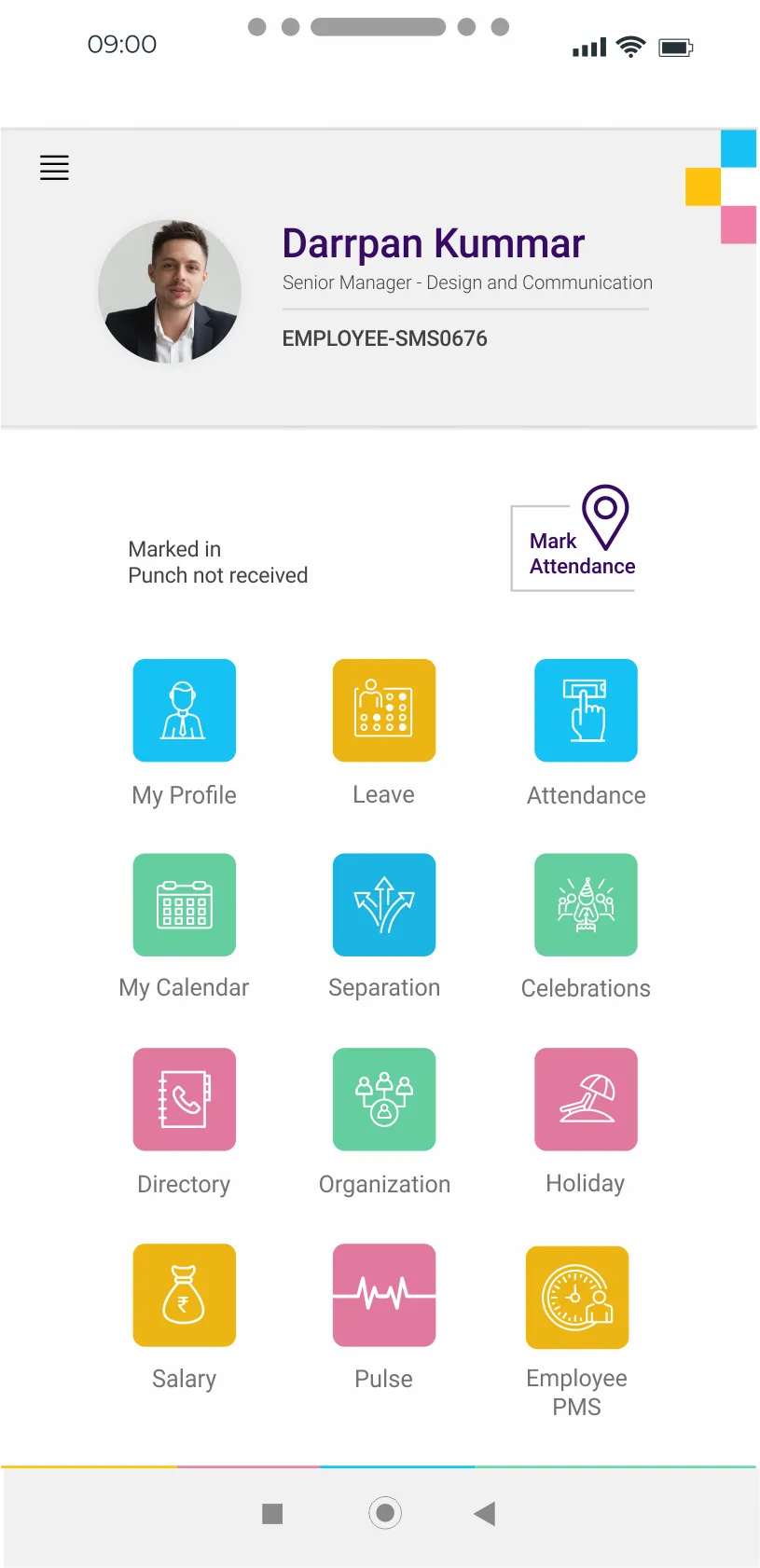Screen dimensions: 760x1568
Task: Open the Separation section
Action: coord(384,904)
